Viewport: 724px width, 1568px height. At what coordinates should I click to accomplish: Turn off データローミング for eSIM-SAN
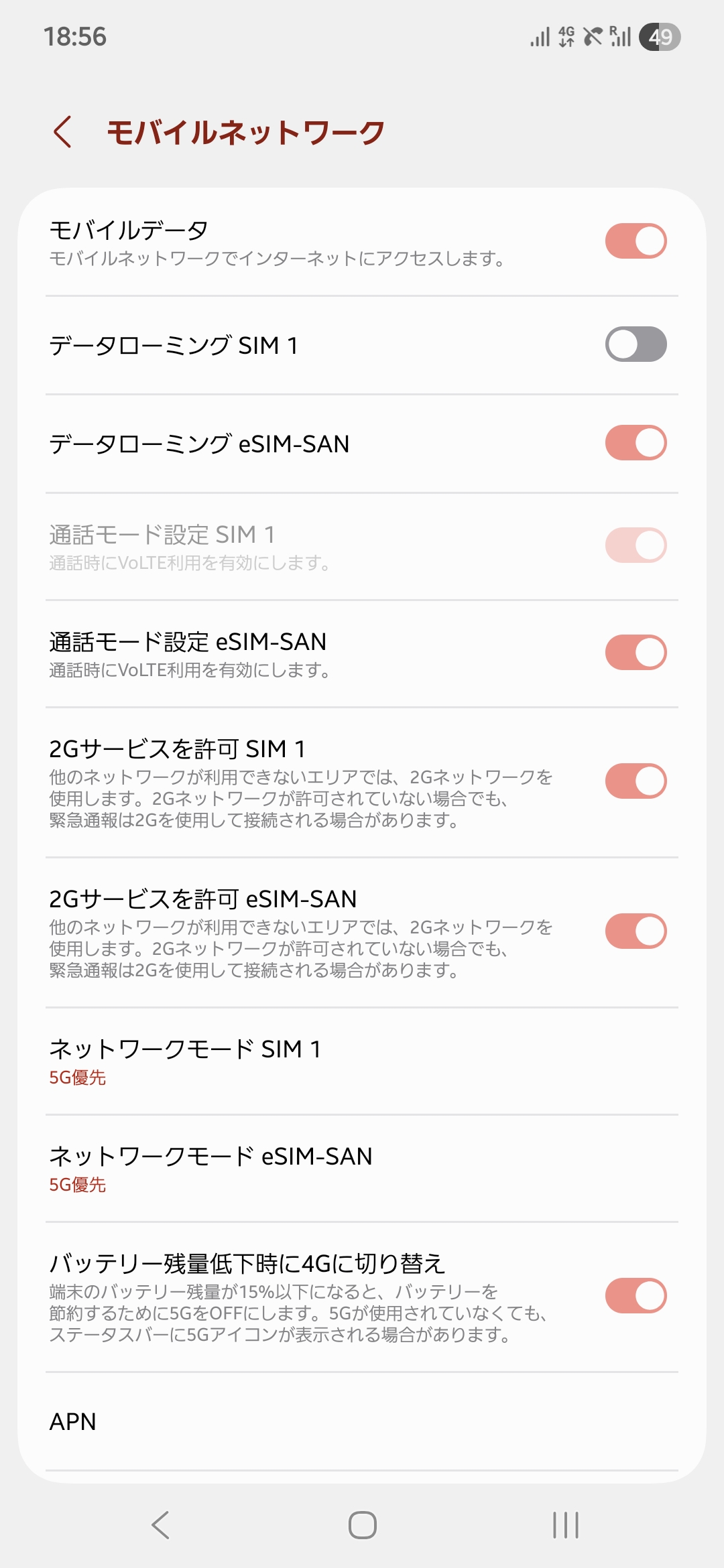[x=638, y=442]
